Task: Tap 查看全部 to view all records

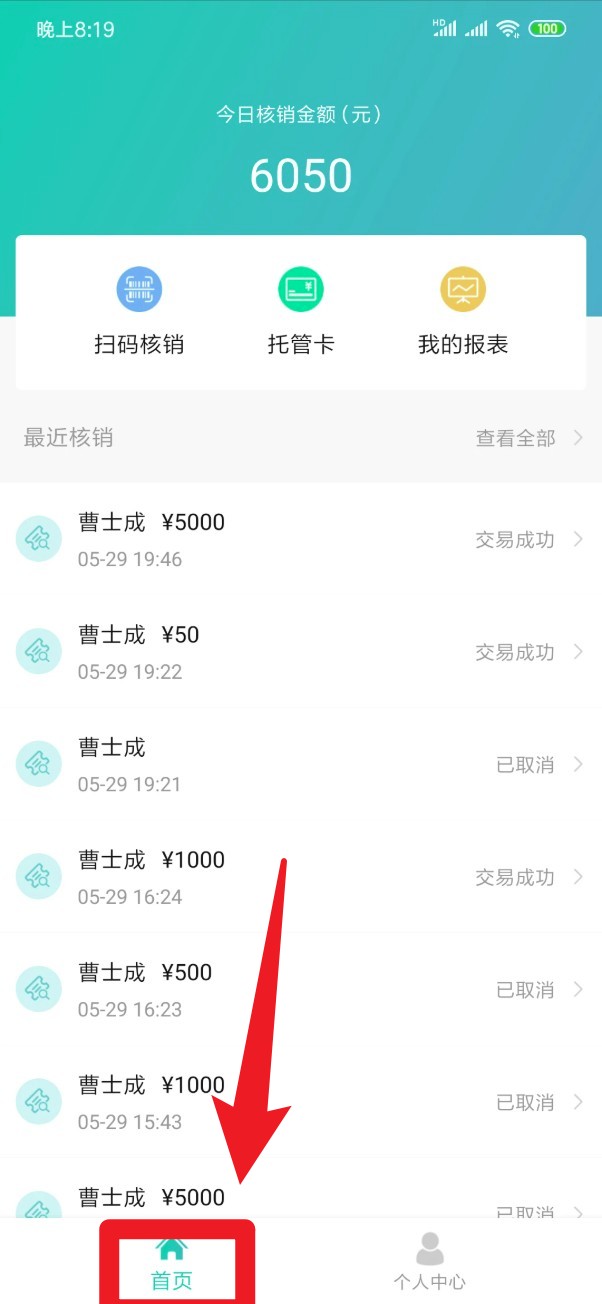Action: (x=528, y=438)
